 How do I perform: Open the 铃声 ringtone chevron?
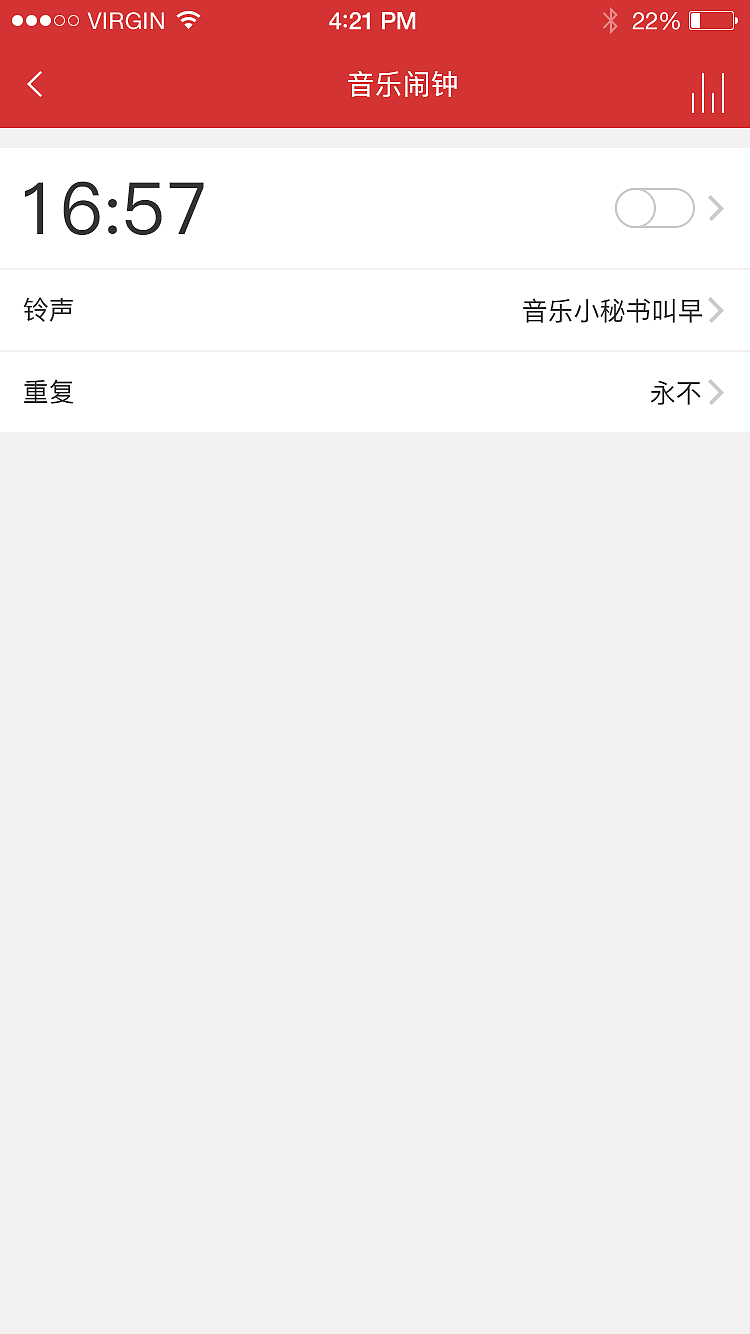coord(716,311)
